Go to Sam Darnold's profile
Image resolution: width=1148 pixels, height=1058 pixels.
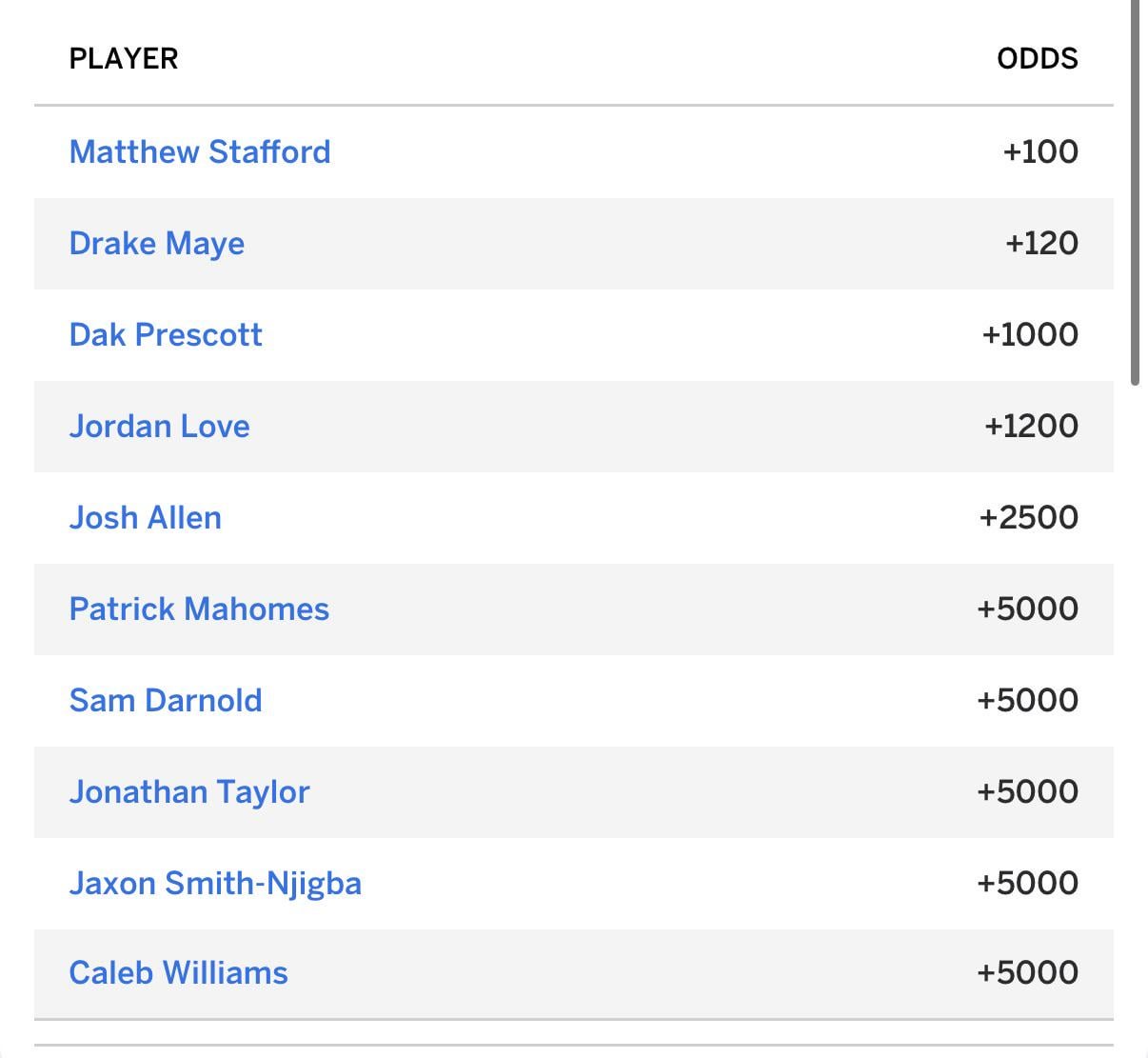[166, 701]
